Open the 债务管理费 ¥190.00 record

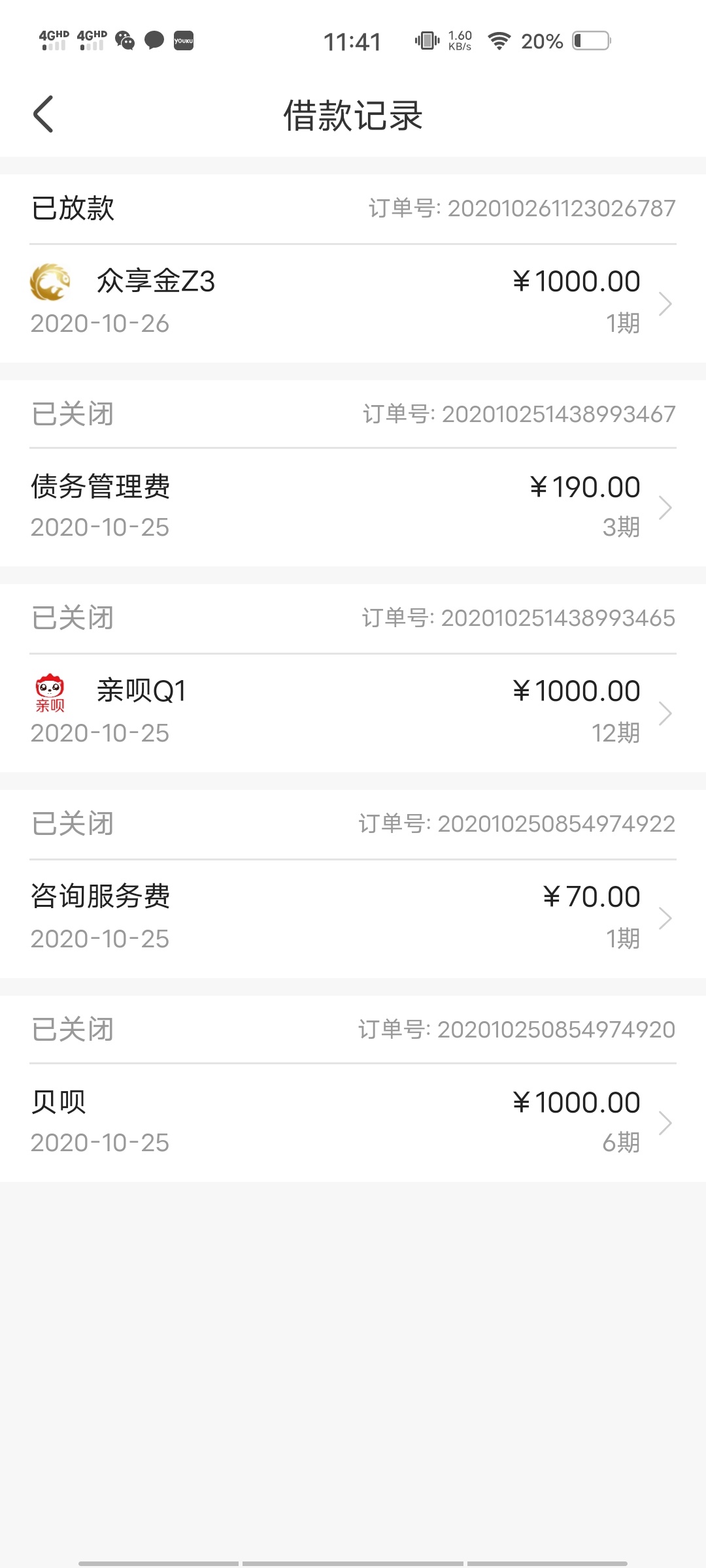(353, 508)
